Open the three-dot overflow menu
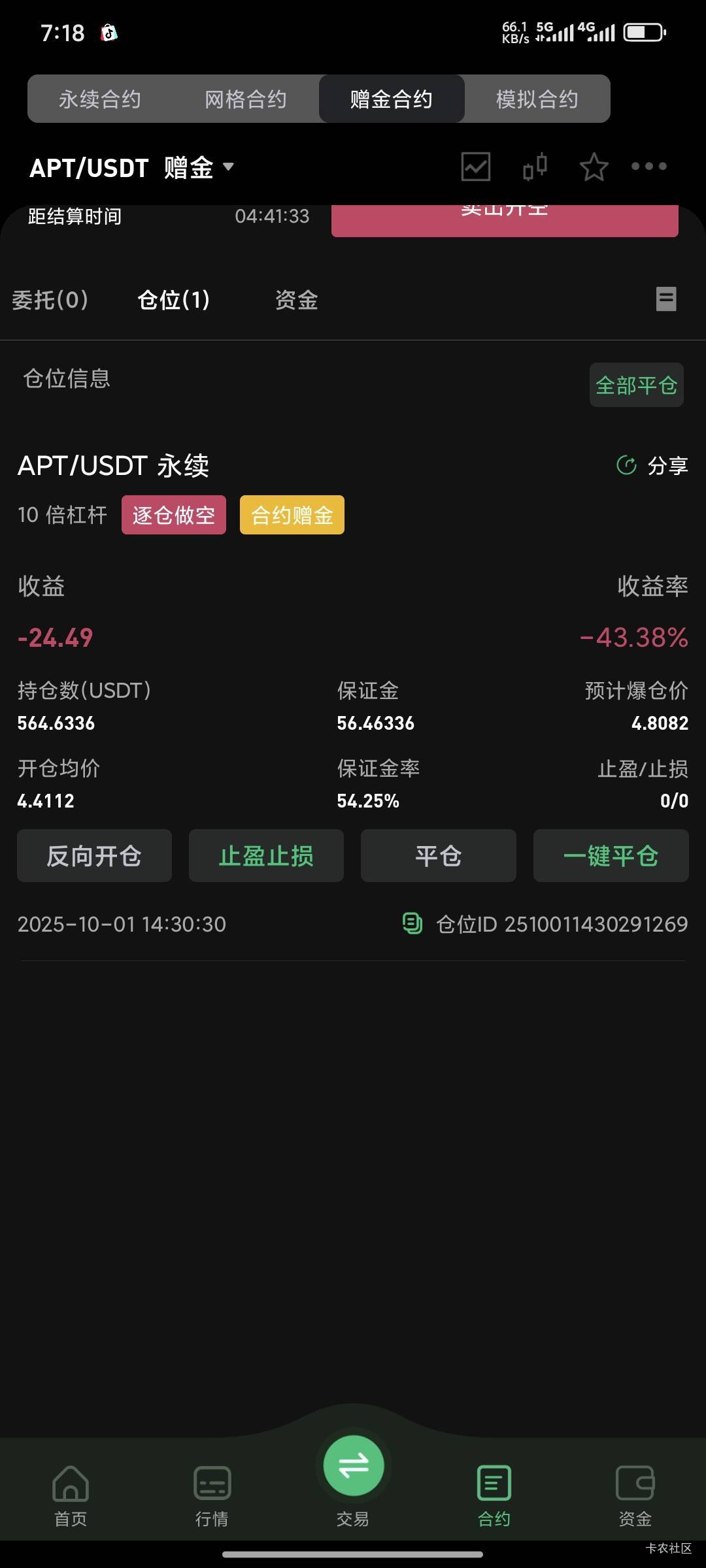The image size is (706, 1568). (648, 167)
